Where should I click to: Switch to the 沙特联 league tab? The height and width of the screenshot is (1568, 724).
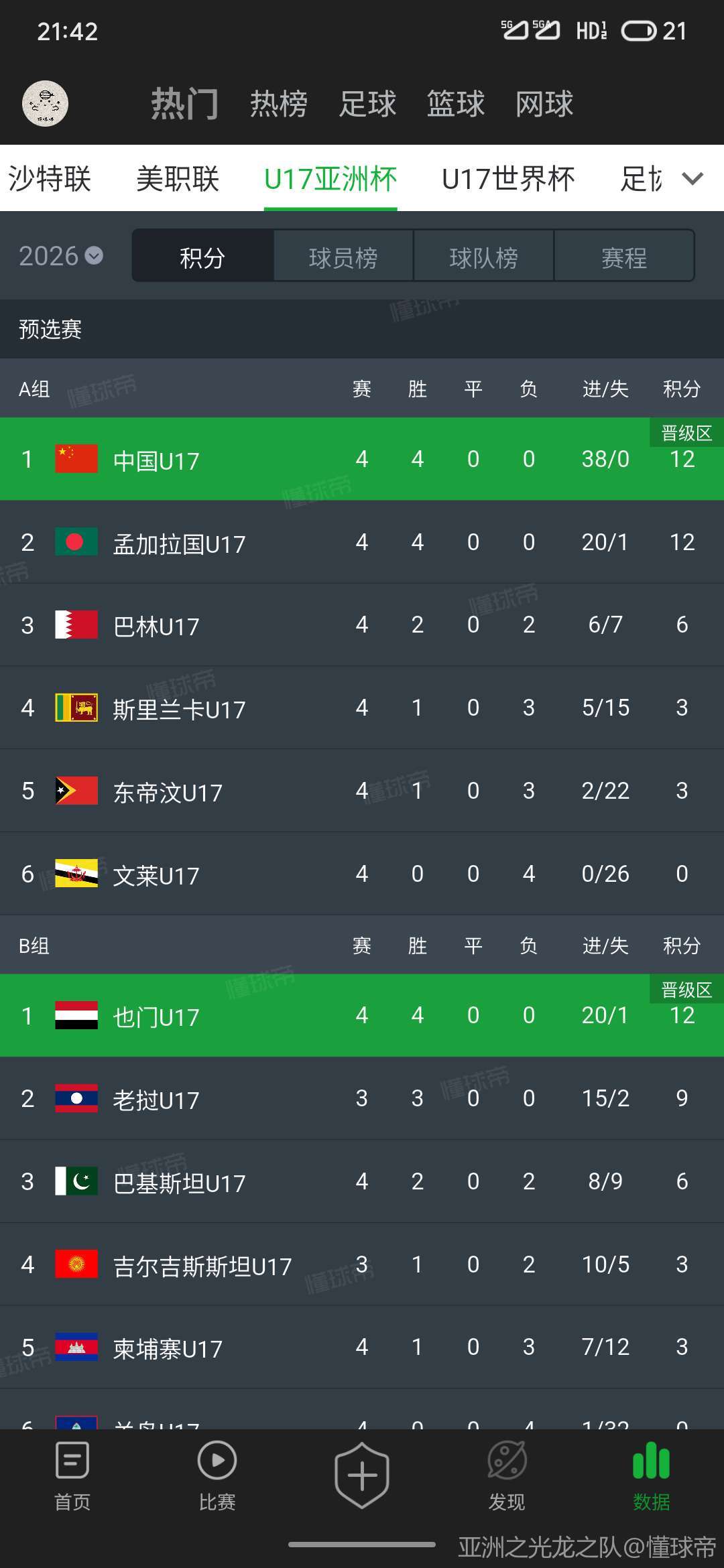pos(50,179)
